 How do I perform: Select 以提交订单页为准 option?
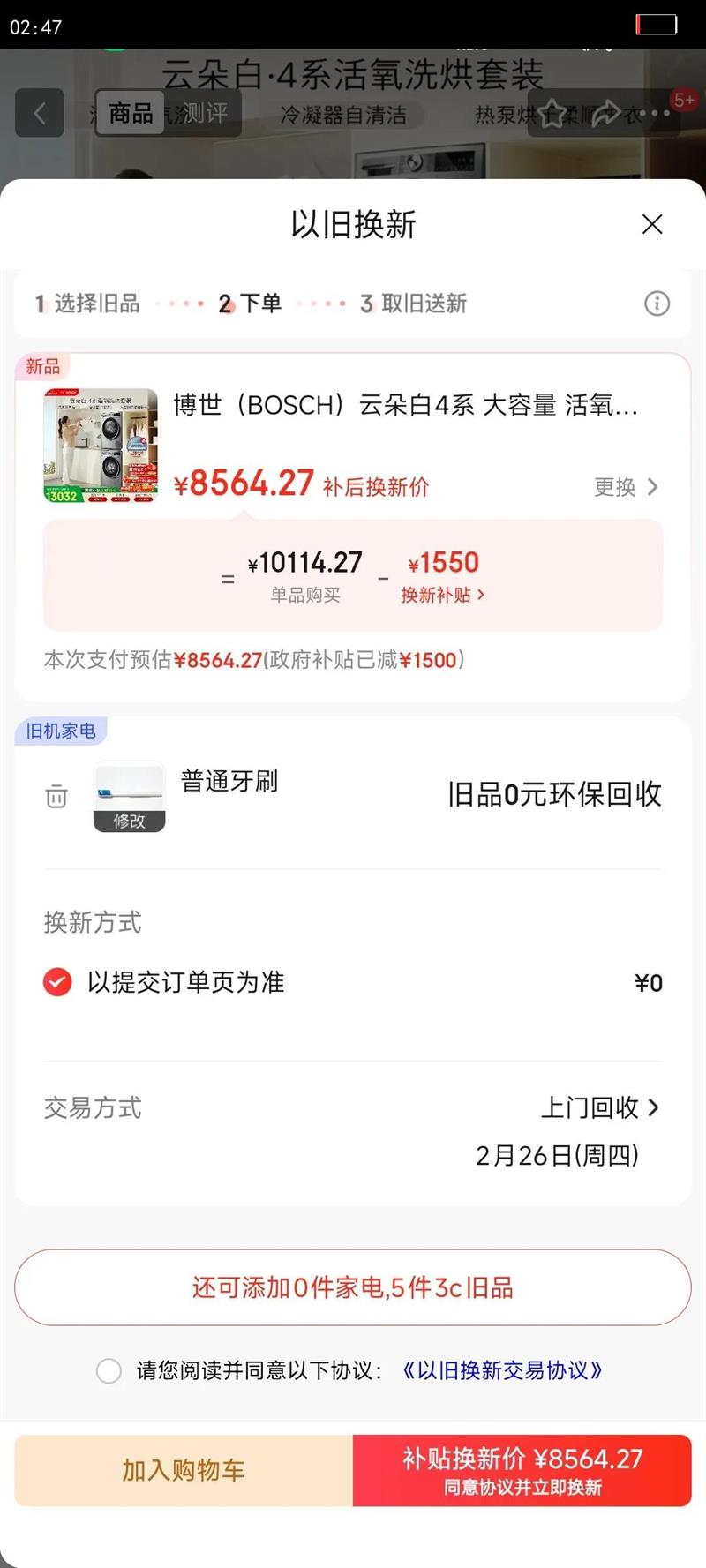coord(58,982)
